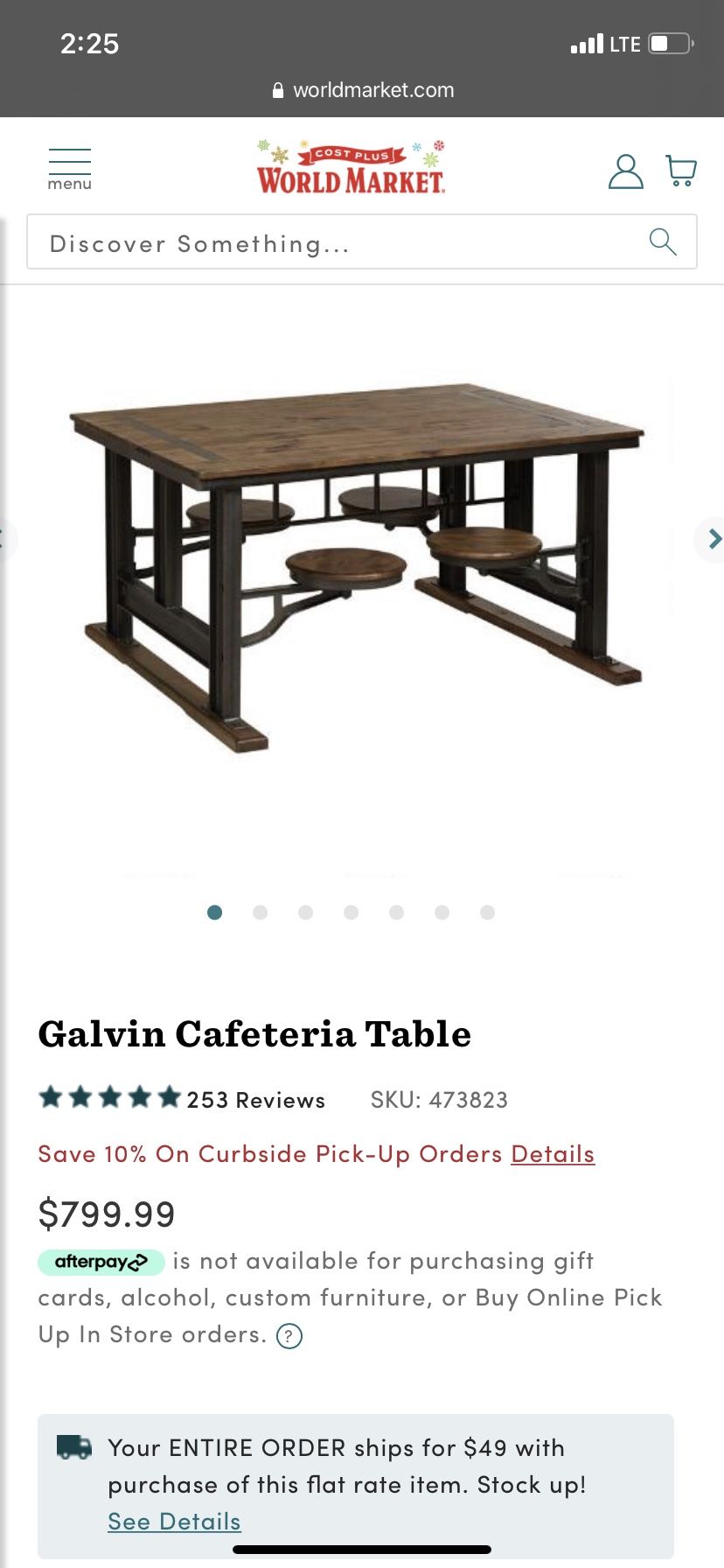Open curbside pick-up Details link

point(552,1153)
